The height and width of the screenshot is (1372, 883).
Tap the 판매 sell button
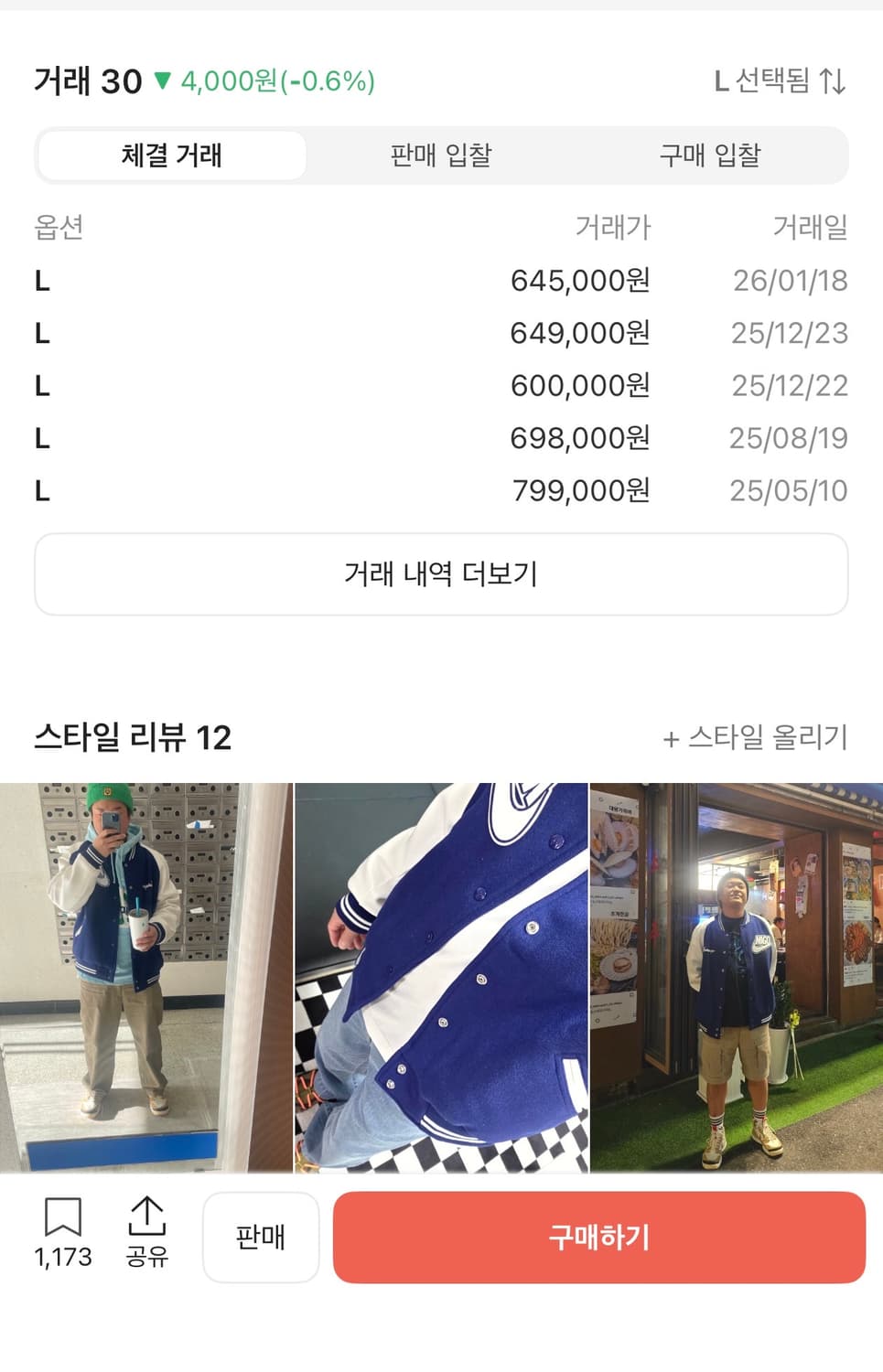click(x=261, y=1238)
